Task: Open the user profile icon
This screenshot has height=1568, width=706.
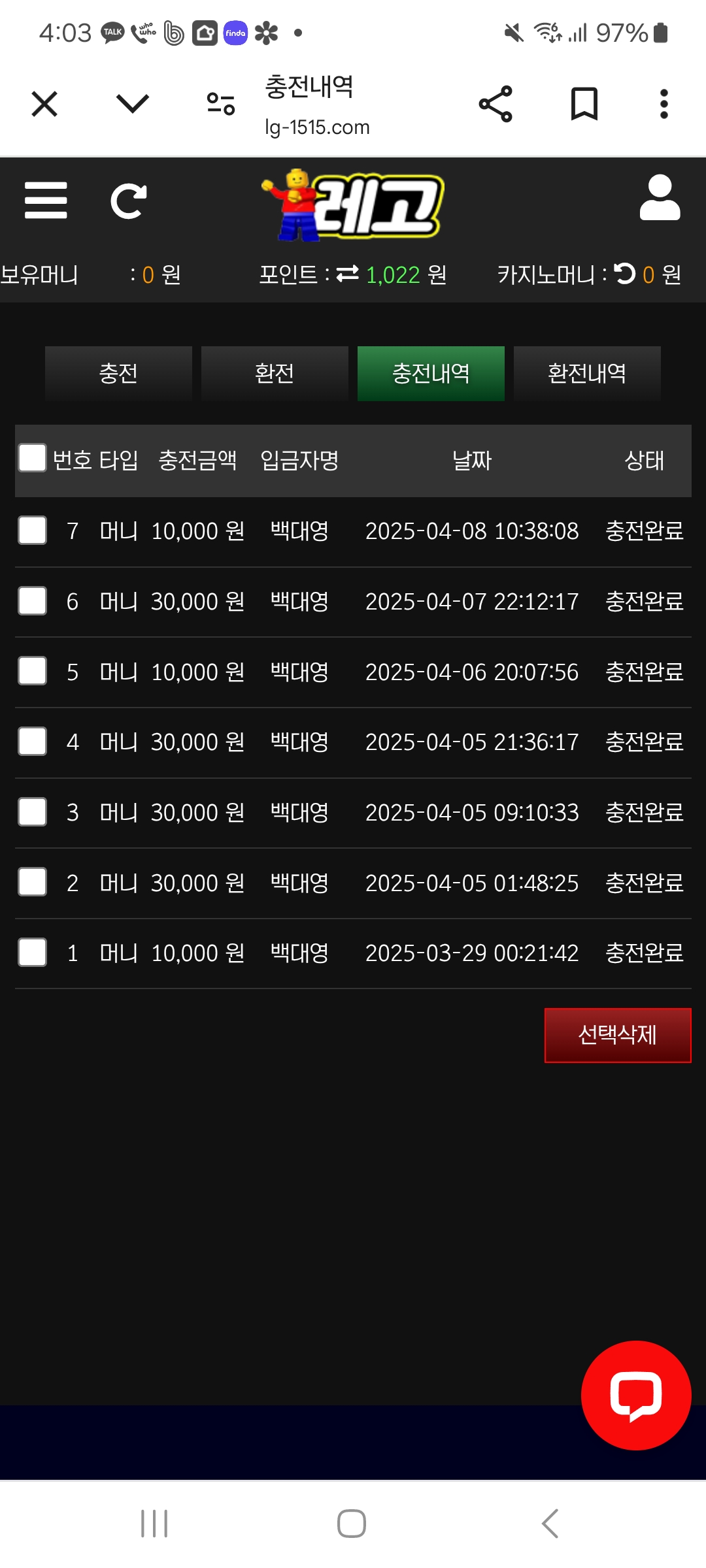Action: [660, 198]
